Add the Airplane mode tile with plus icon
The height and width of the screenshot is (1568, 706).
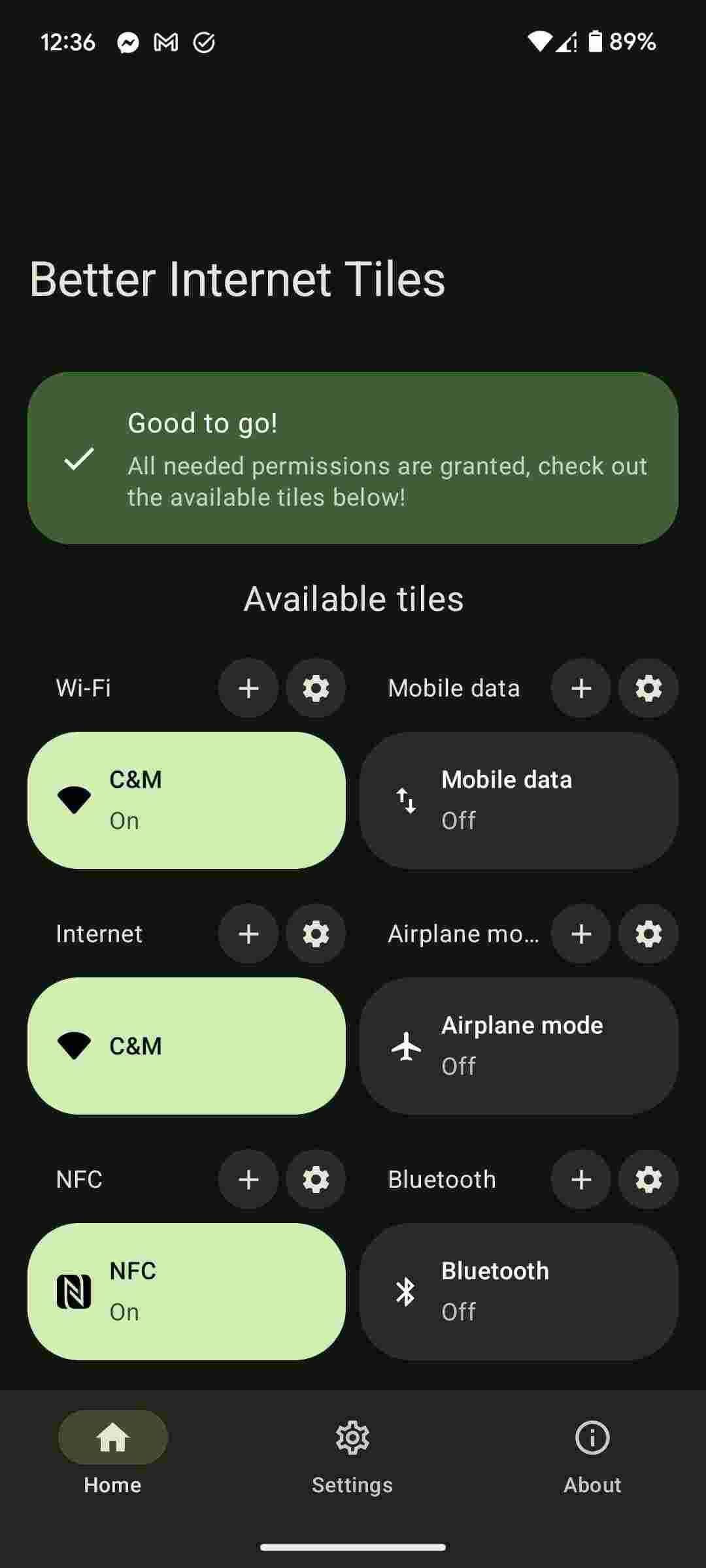(x=580, y=934)
